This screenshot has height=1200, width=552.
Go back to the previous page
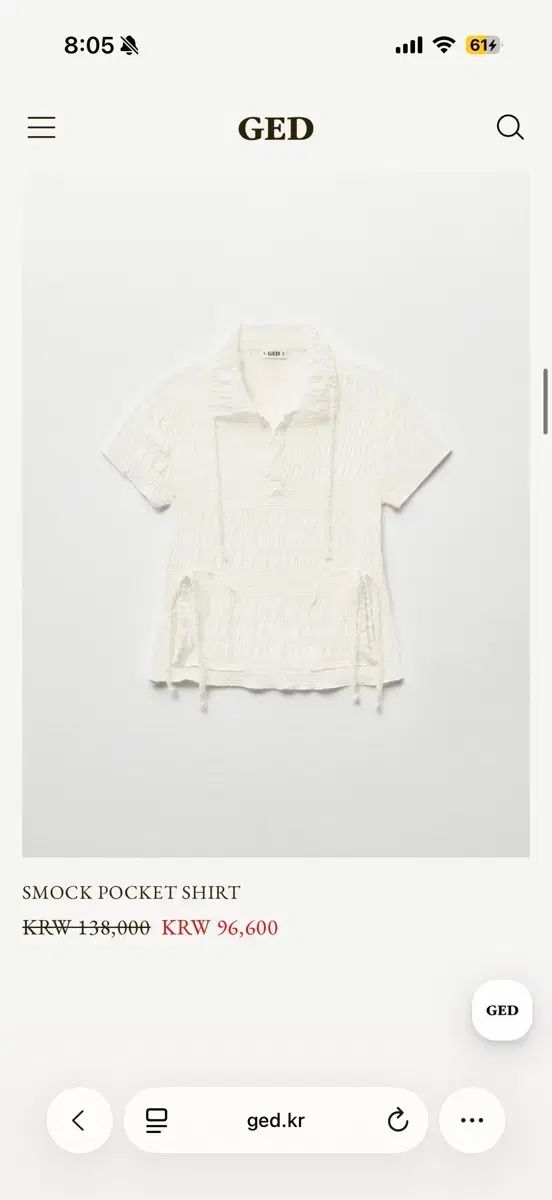coord(79,1120)
